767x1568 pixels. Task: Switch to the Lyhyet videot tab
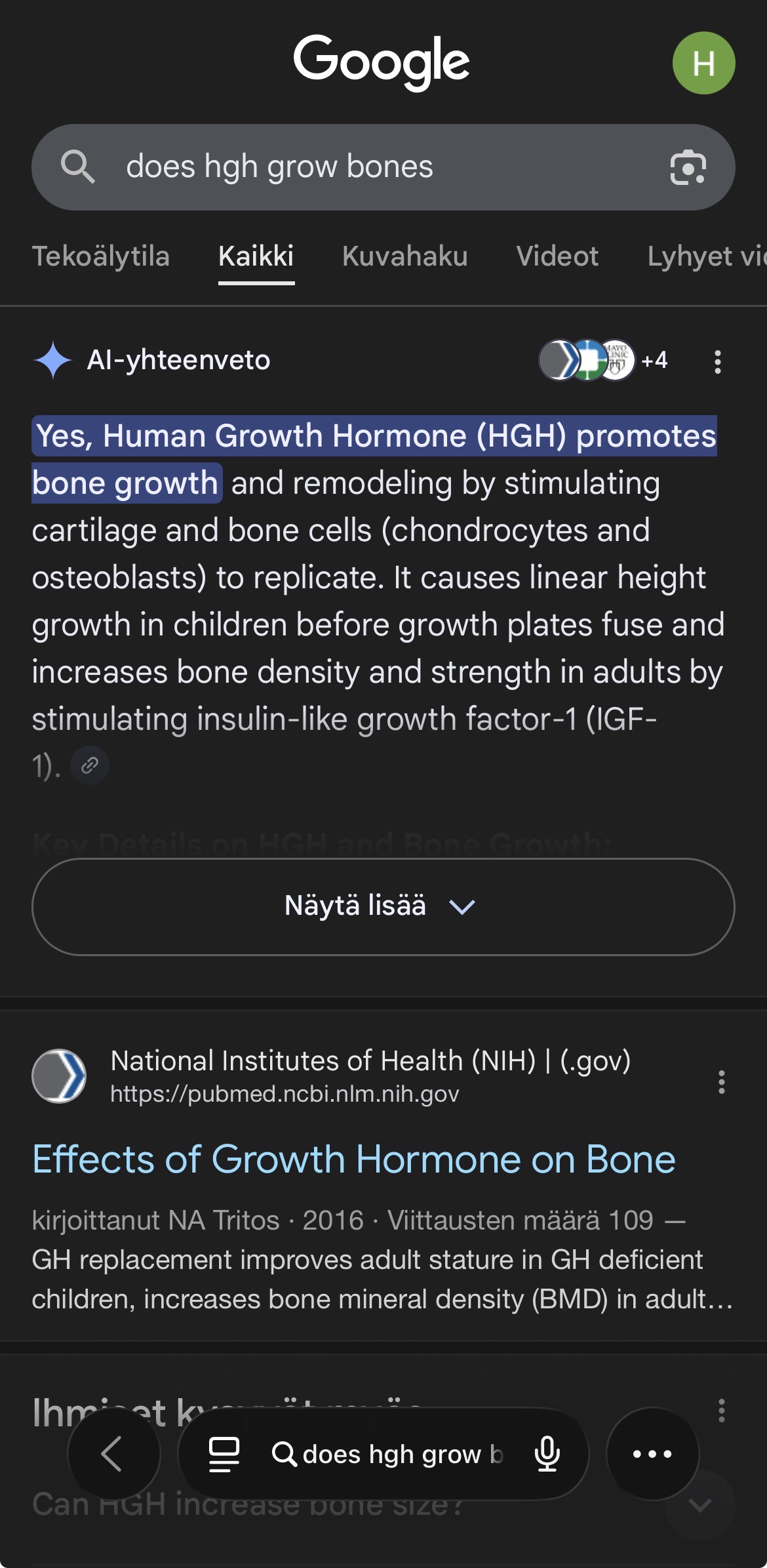click(x=707, y=256)
